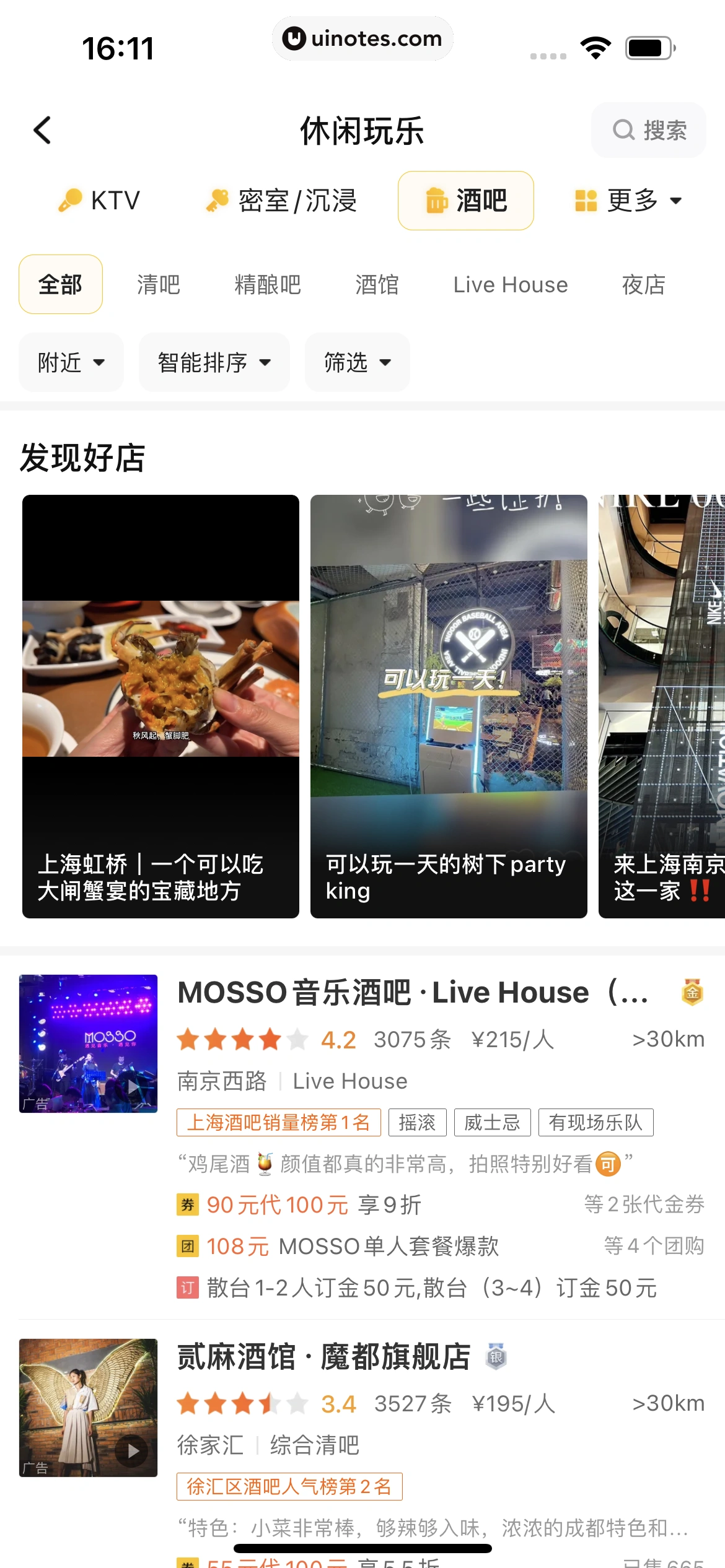Select the 酒吧 category tab
725x1568 pixels.
point(466,201)
